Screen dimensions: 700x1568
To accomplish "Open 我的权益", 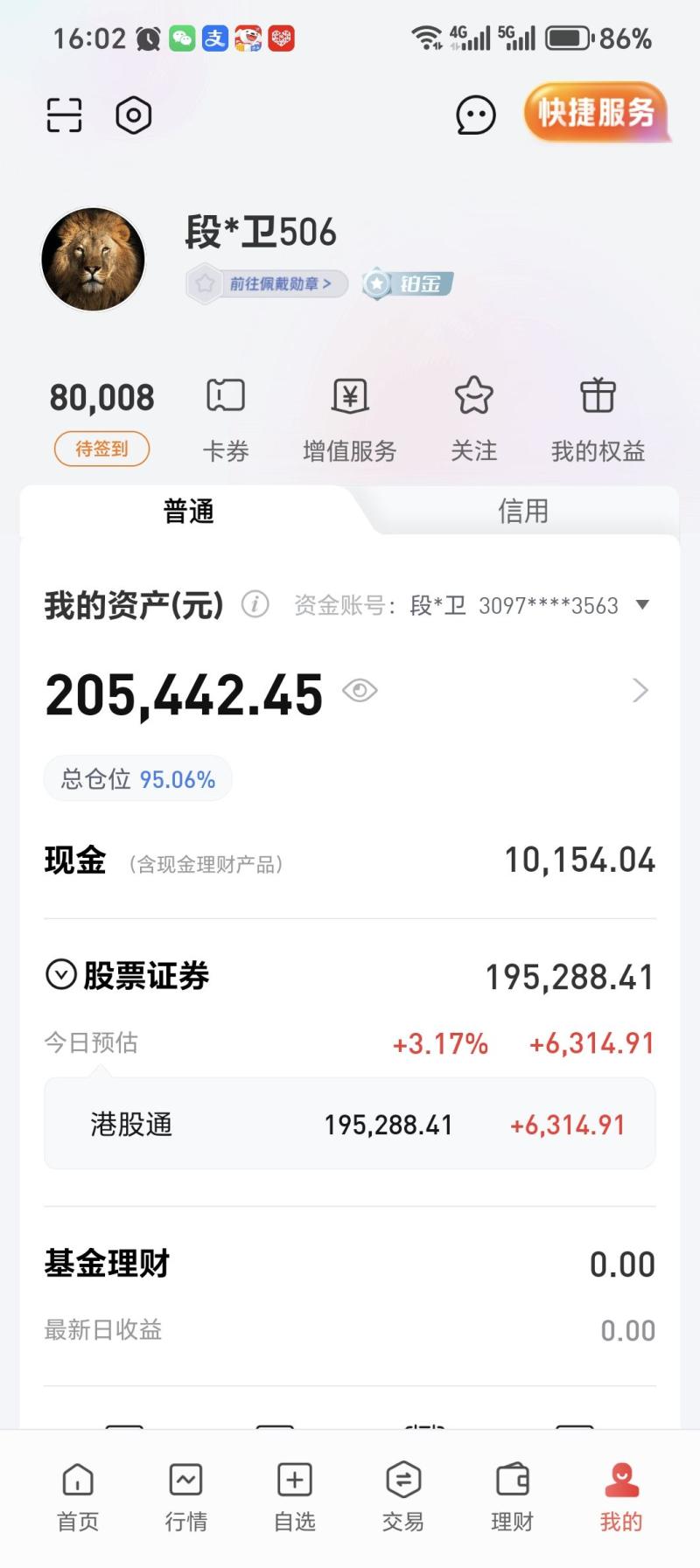I will pos(598,417).
